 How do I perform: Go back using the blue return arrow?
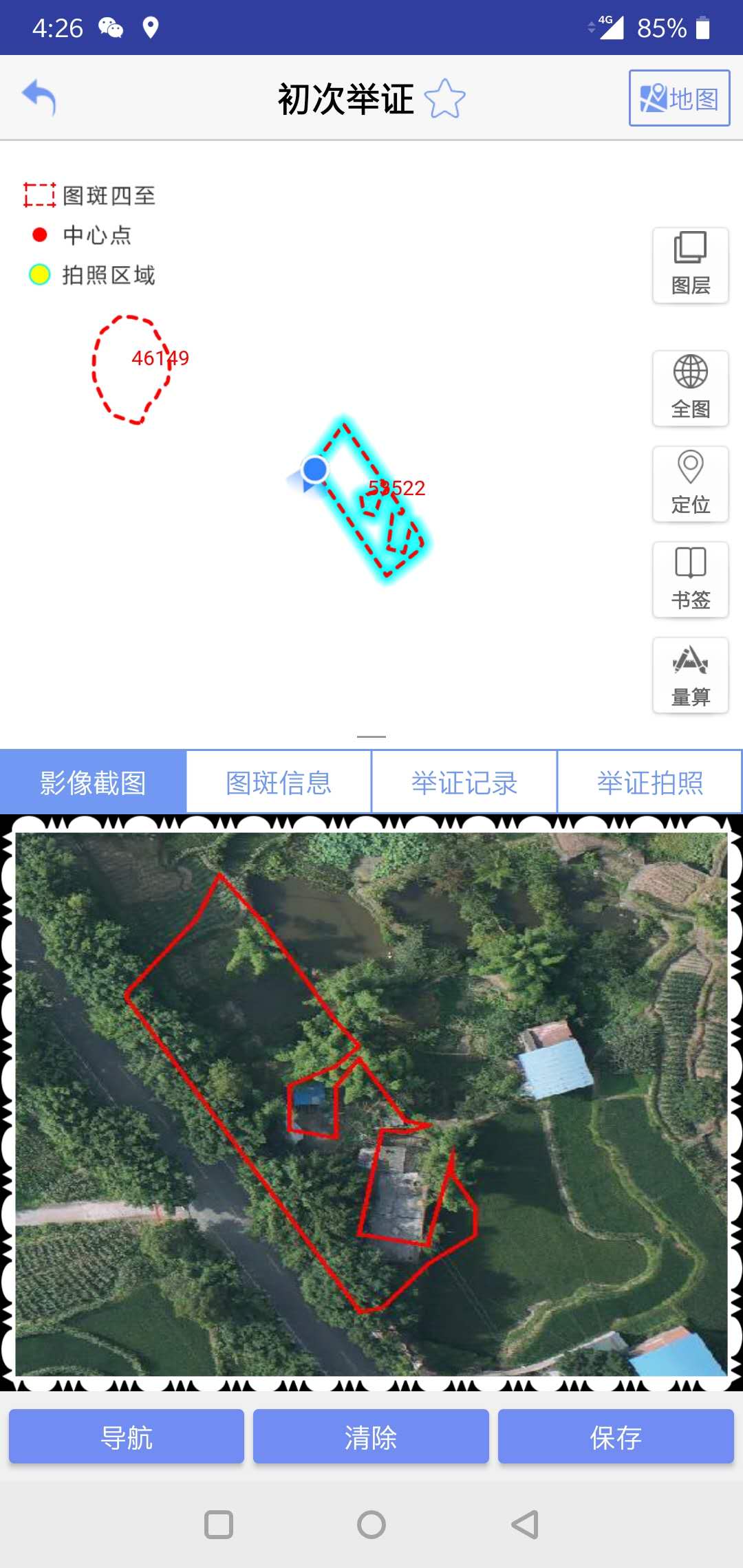39,98
